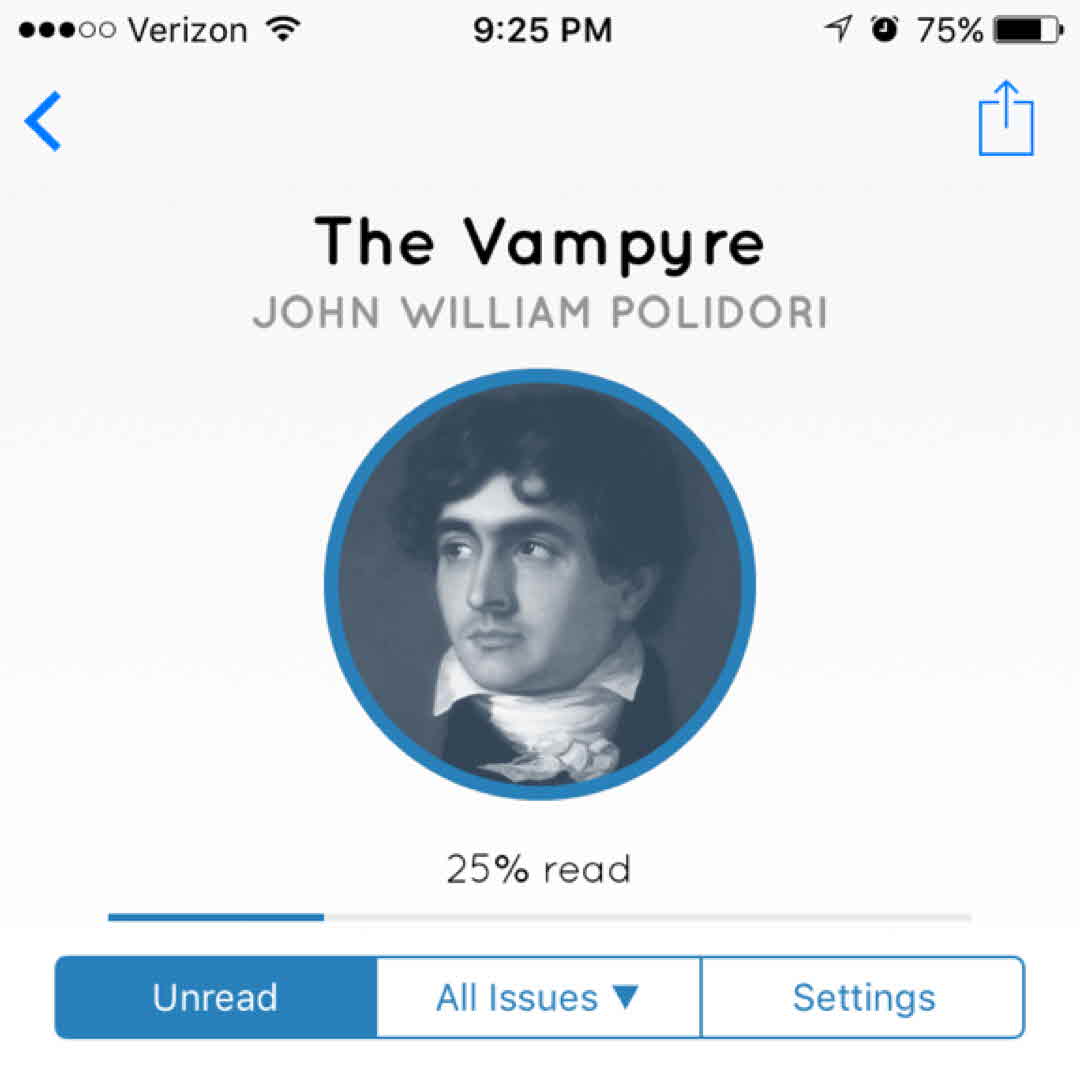
Task: Share The Vampyre book
Action: click(1005, 120)
